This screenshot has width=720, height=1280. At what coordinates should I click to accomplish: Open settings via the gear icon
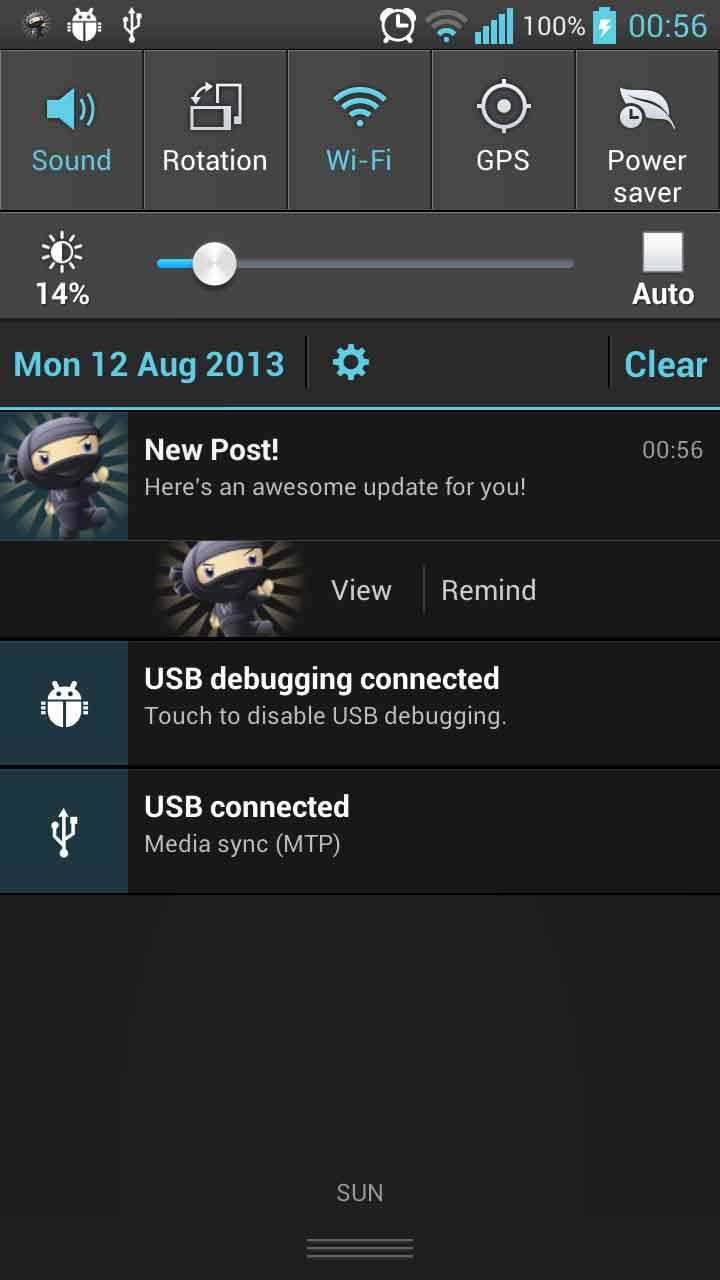pyautogui.click(x=350, y=363)
